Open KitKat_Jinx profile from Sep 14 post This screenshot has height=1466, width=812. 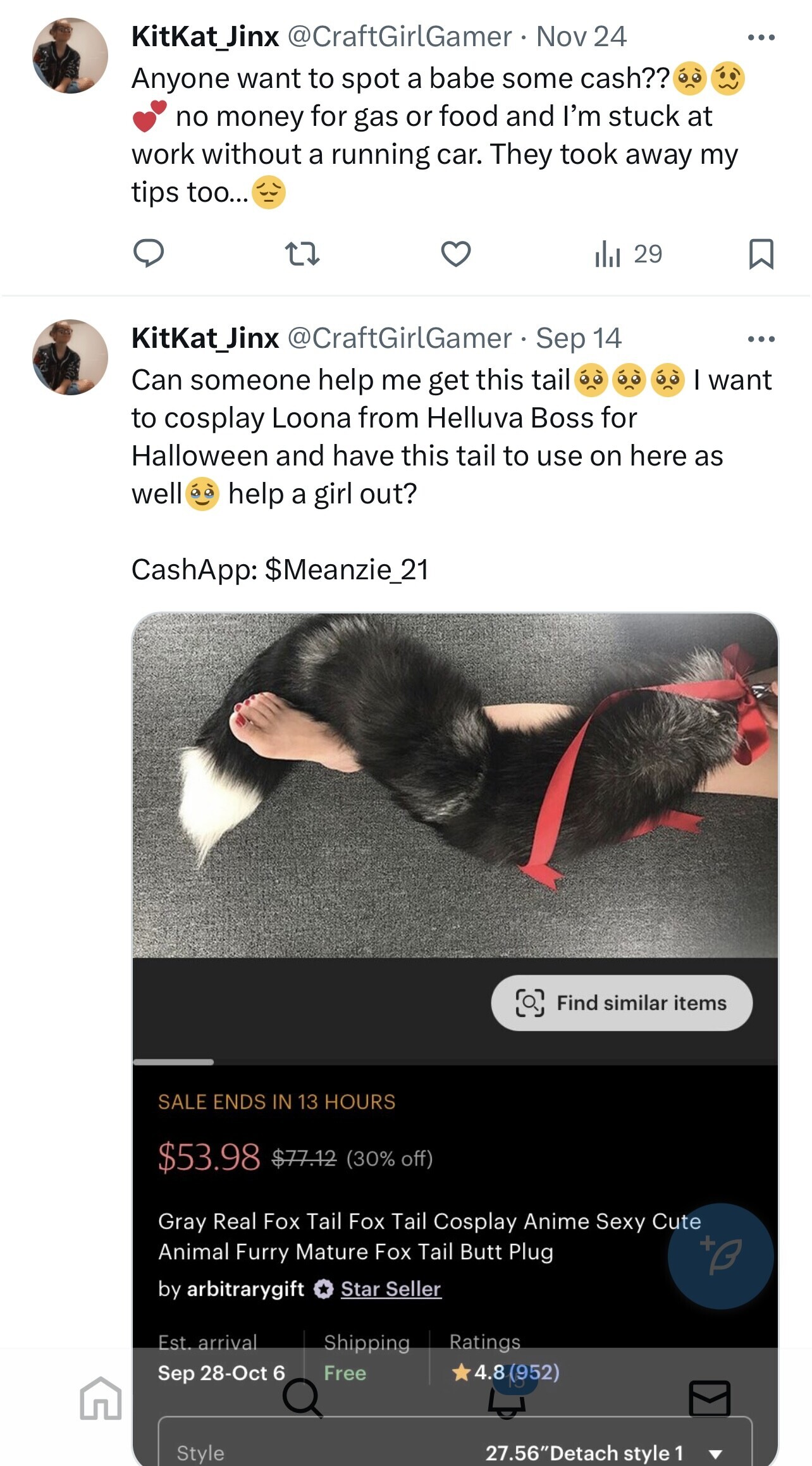(205, 338)
